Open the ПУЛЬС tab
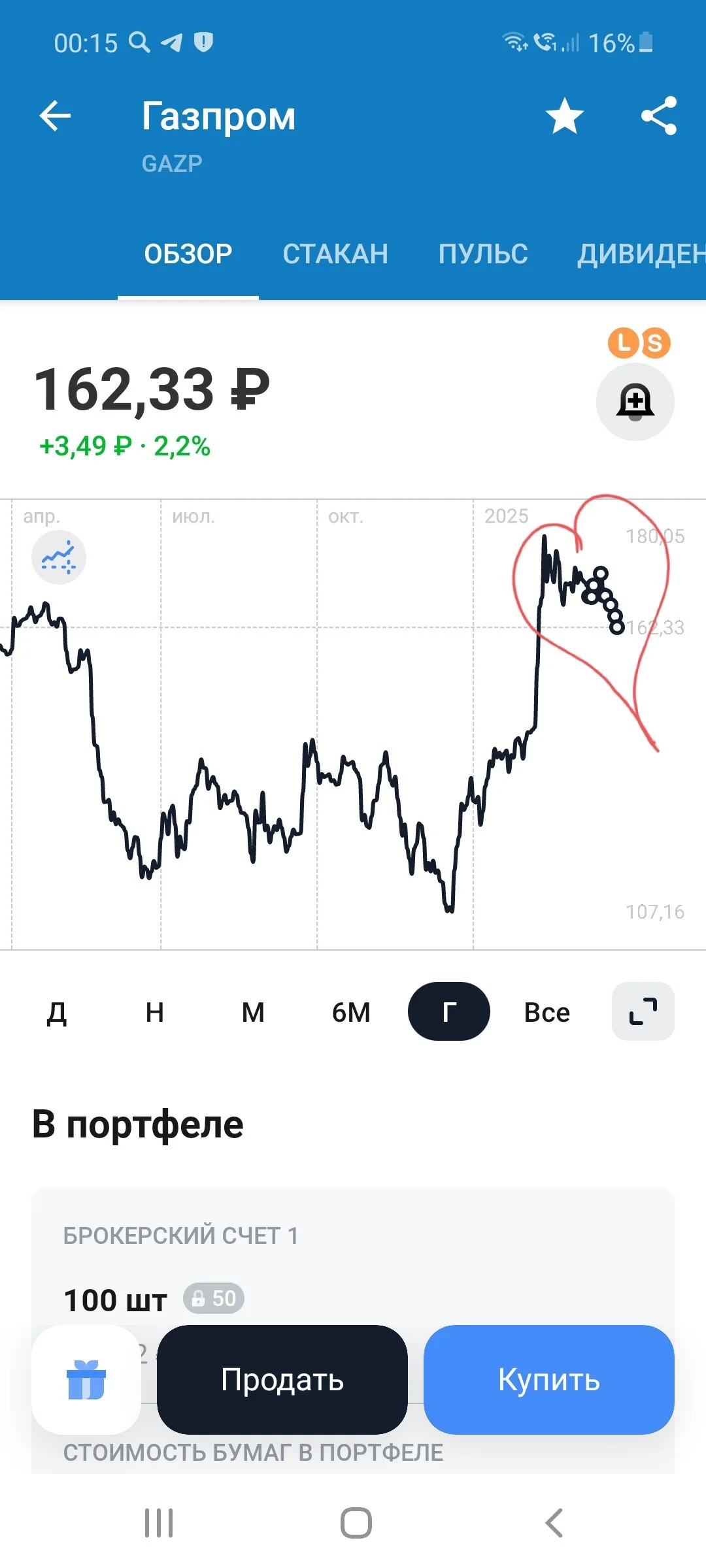 click(x=483, y=254)
